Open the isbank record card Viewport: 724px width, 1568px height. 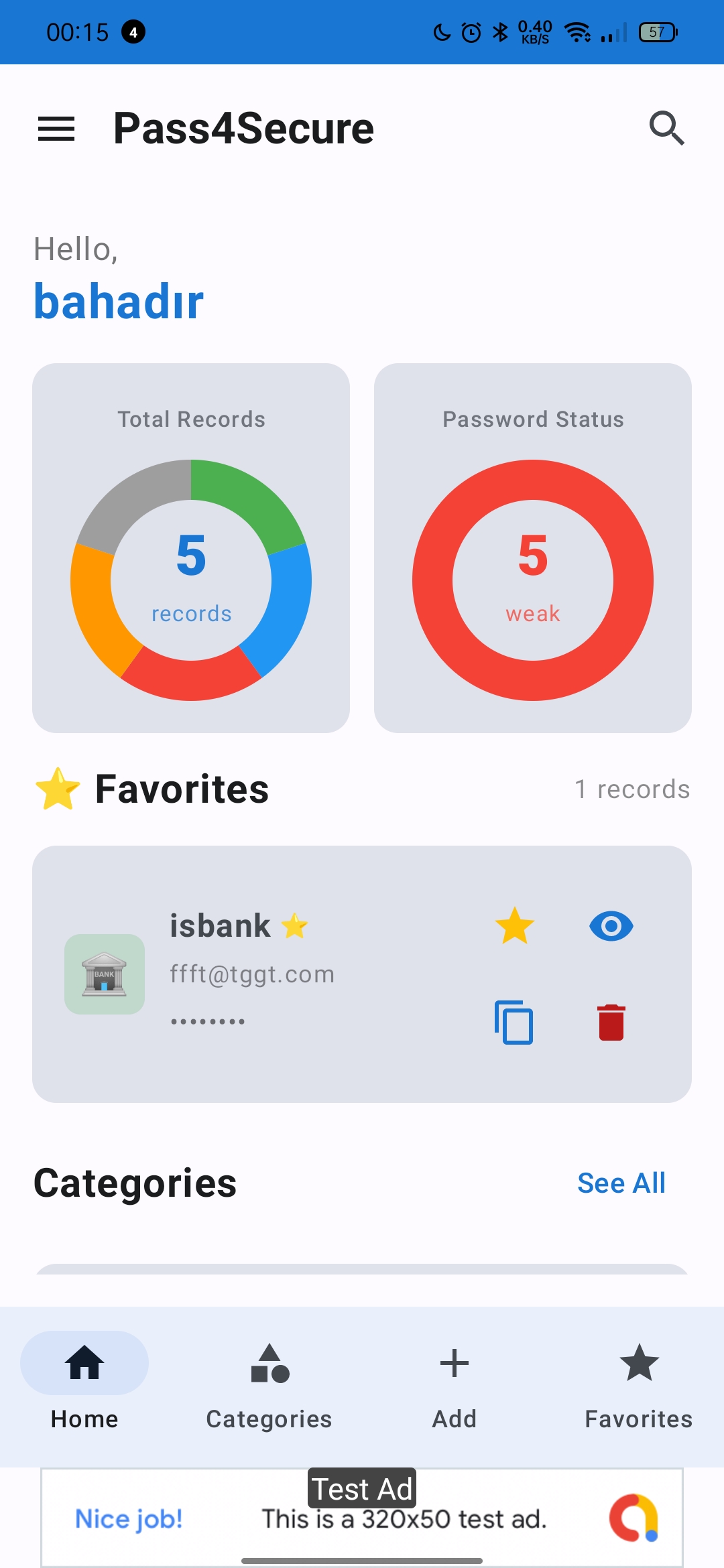click(x=362, y=974)
